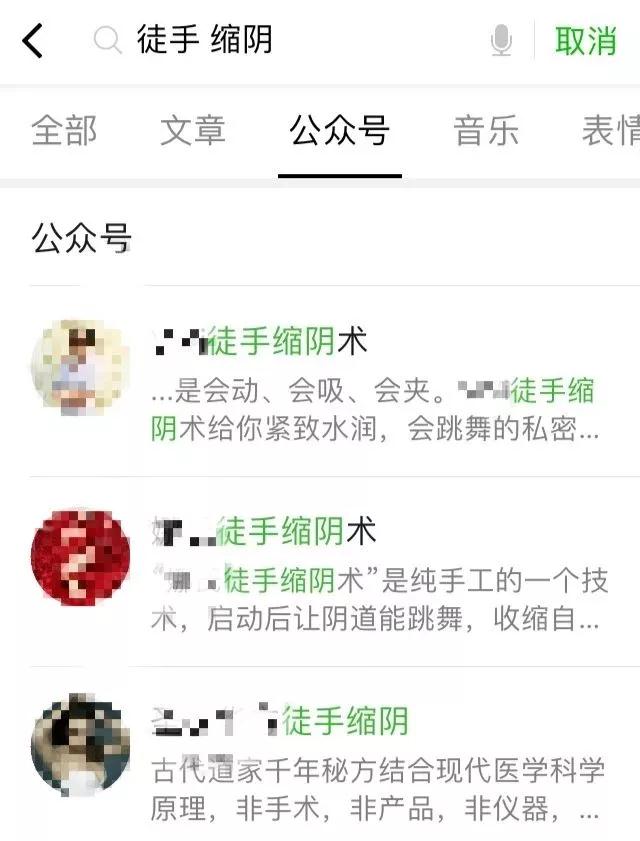Select the 公众号 tab
This screenshot has width=640, height=841.
[x=339, y=131]
